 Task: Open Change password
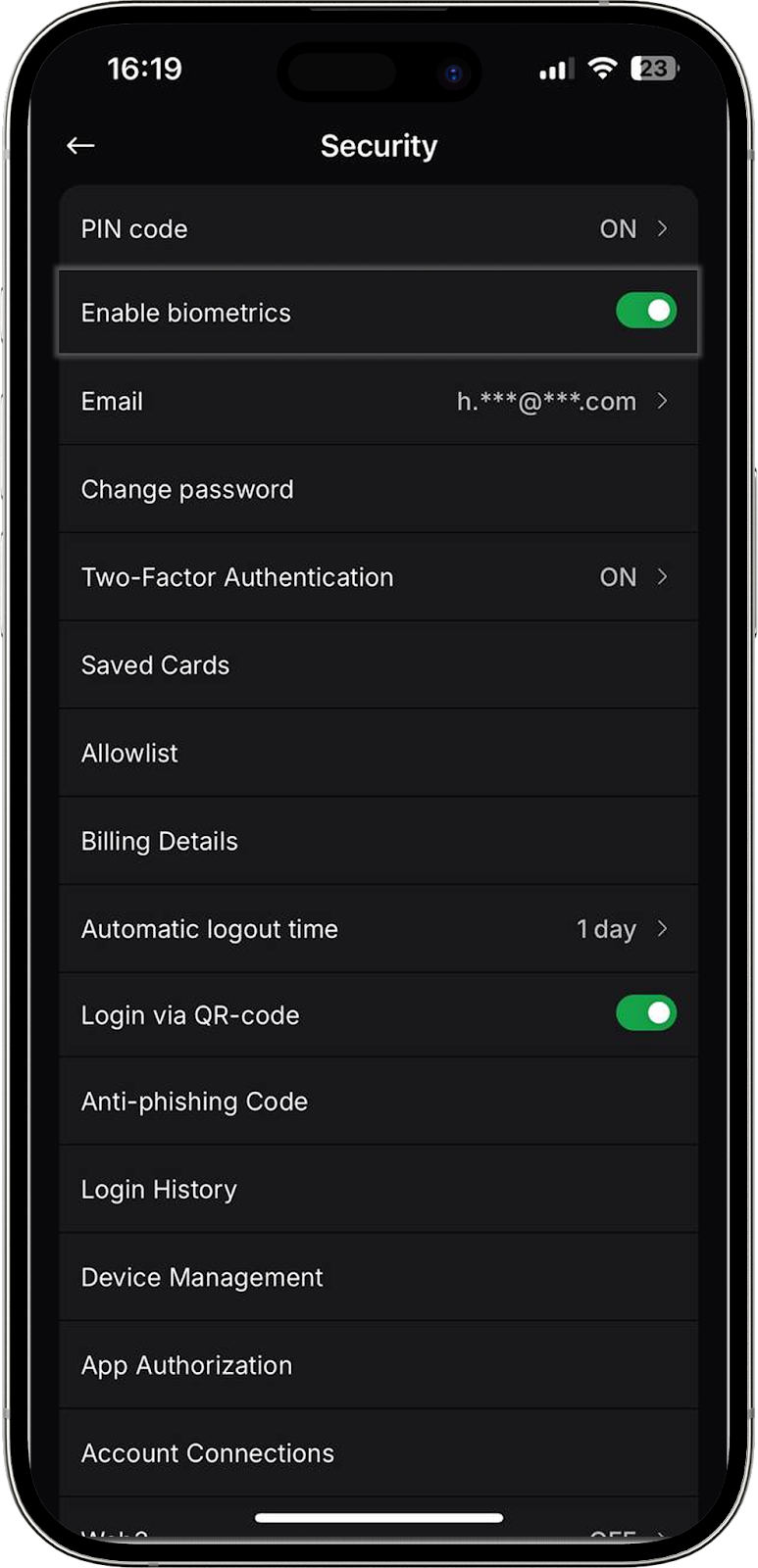(x=378, y=489)
